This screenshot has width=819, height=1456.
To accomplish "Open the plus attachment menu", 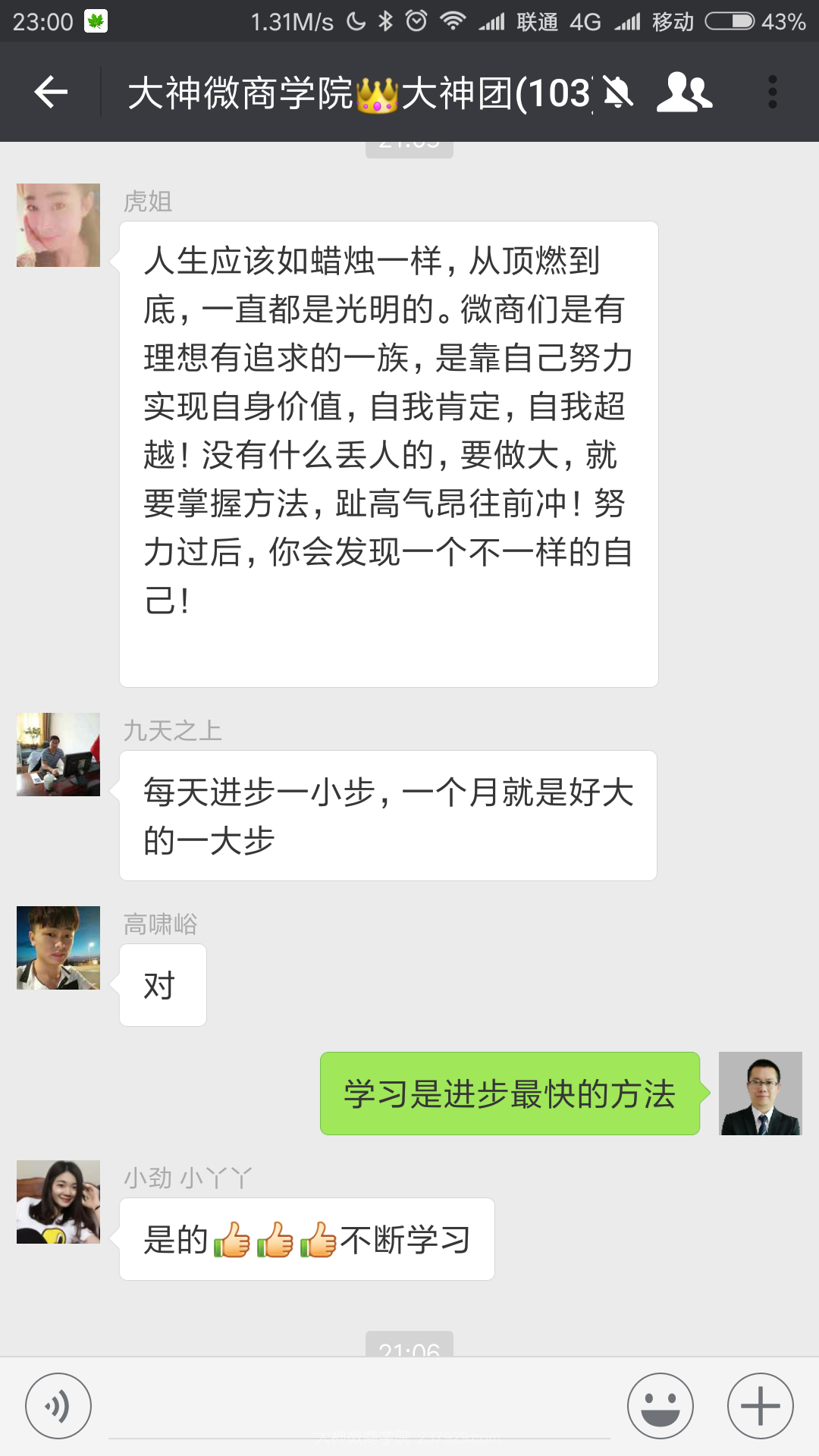I will (x=761, y=1406).
